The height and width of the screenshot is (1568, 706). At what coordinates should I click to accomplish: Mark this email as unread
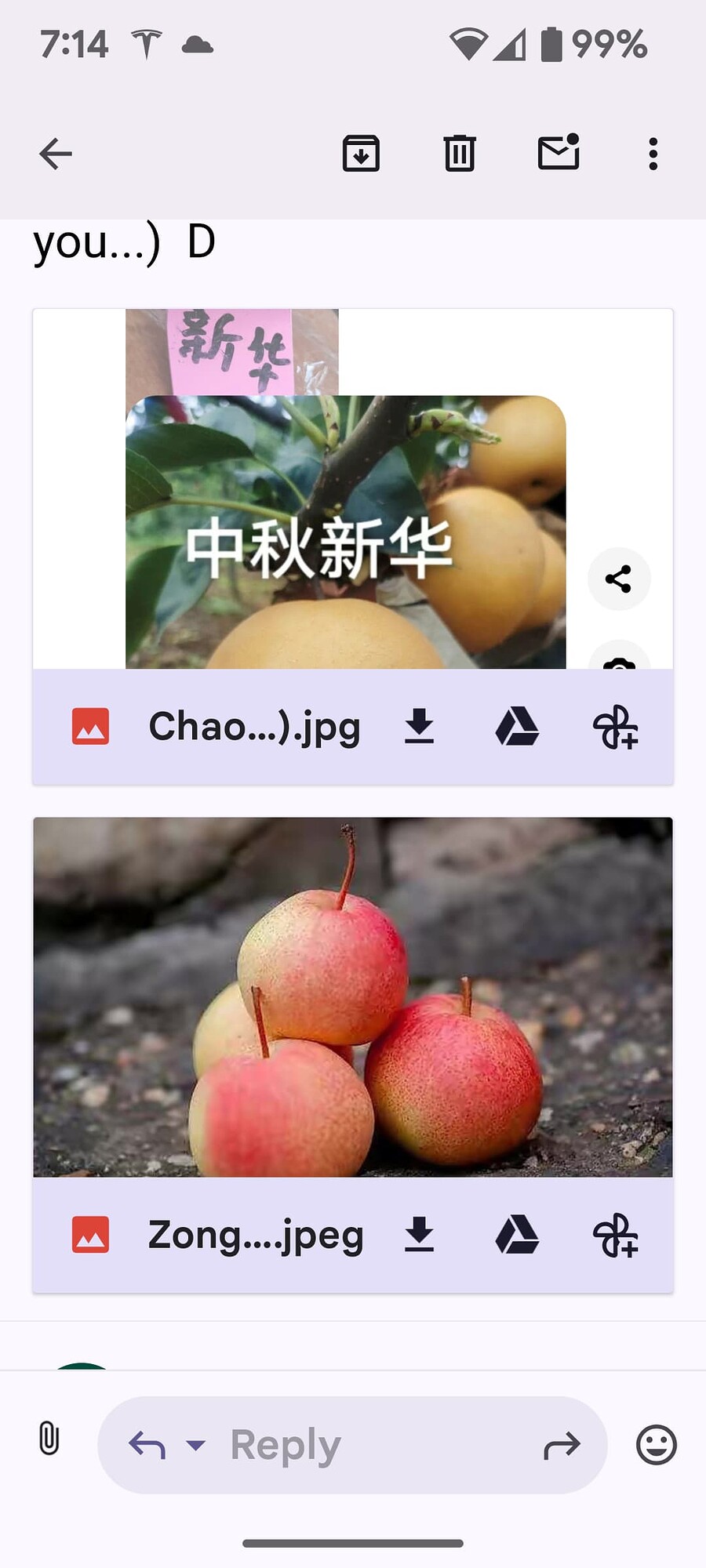pyautogui.click(x=559, y=152)
